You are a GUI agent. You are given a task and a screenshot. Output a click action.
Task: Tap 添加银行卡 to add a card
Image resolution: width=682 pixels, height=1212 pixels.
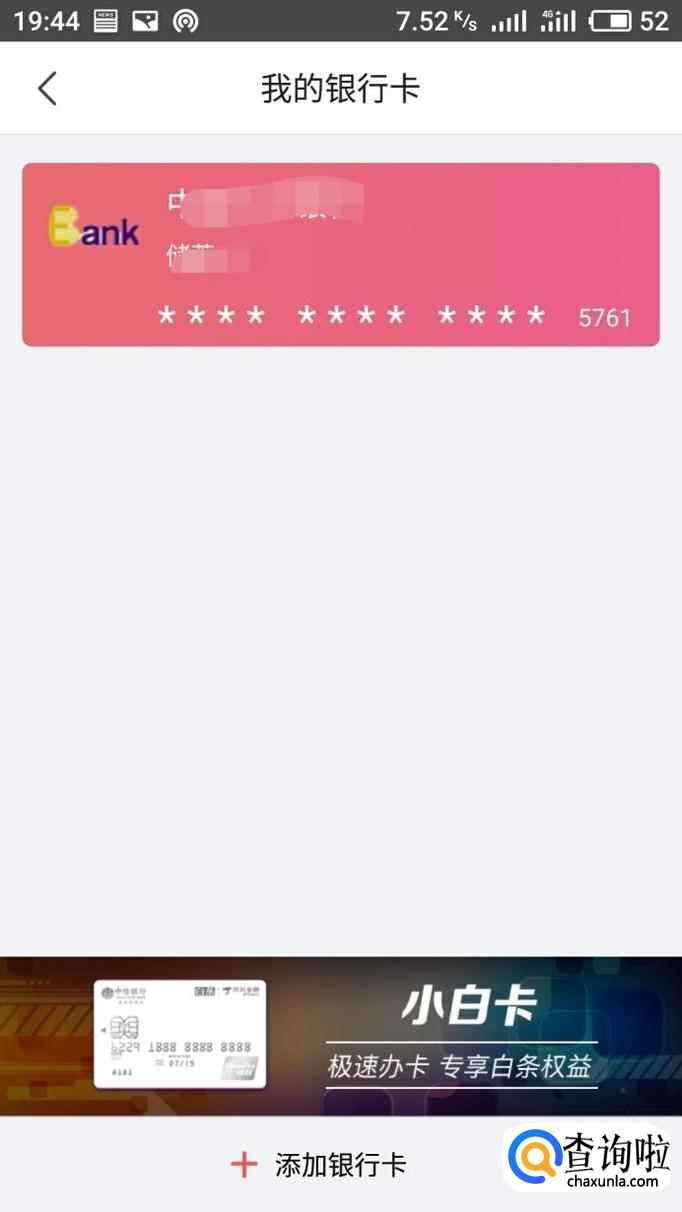pos(320,1165)
